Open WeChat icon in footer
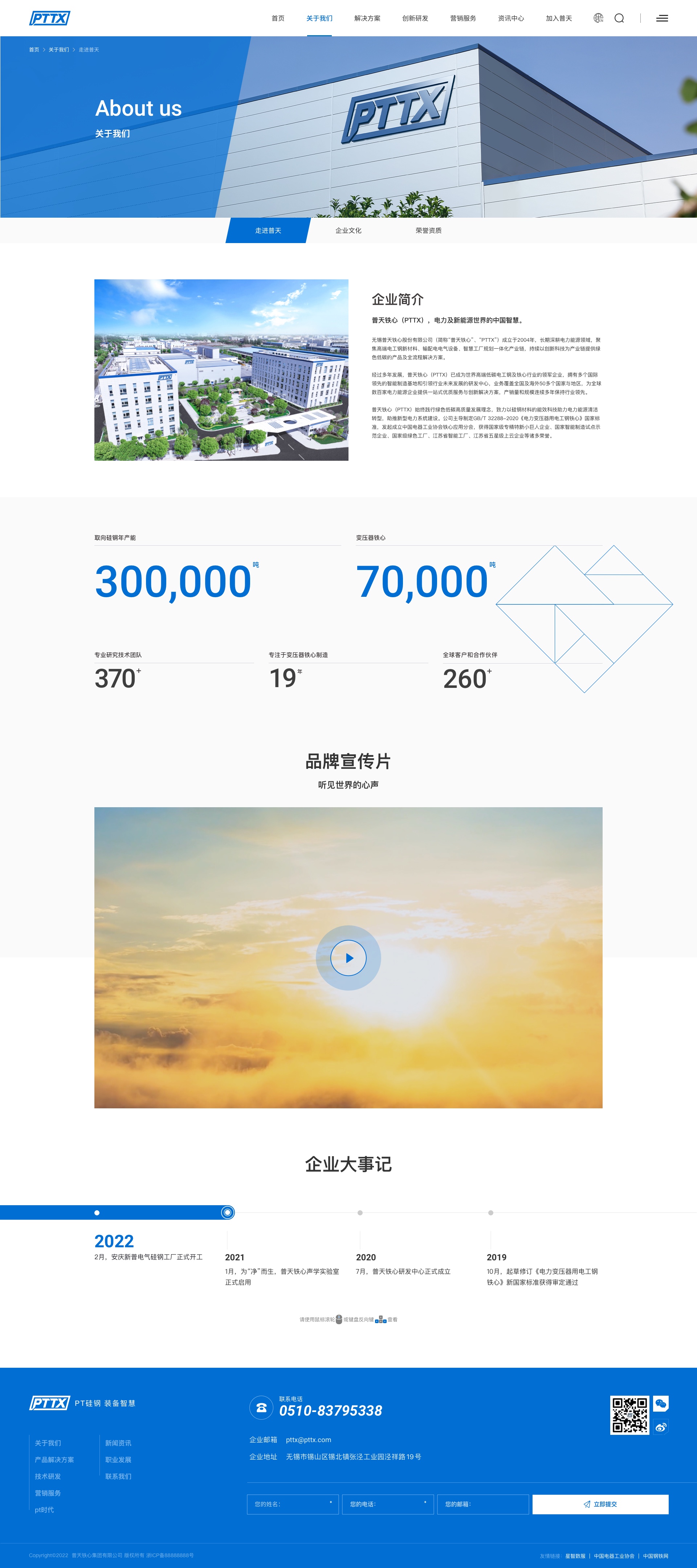Viewport: 697px width, 1568px height. (x=660, y=1404)
